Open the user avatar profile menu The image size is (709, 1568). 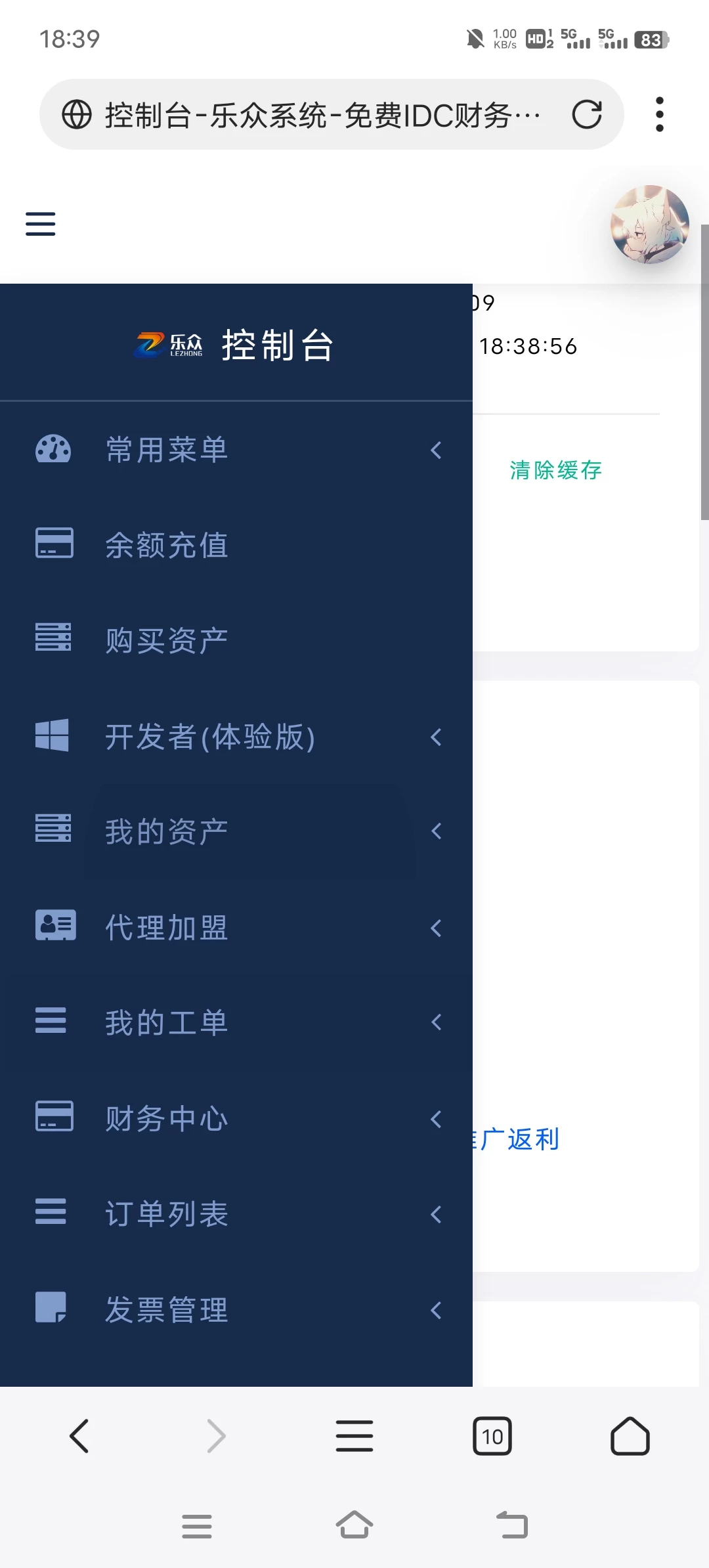coord(649,225)
